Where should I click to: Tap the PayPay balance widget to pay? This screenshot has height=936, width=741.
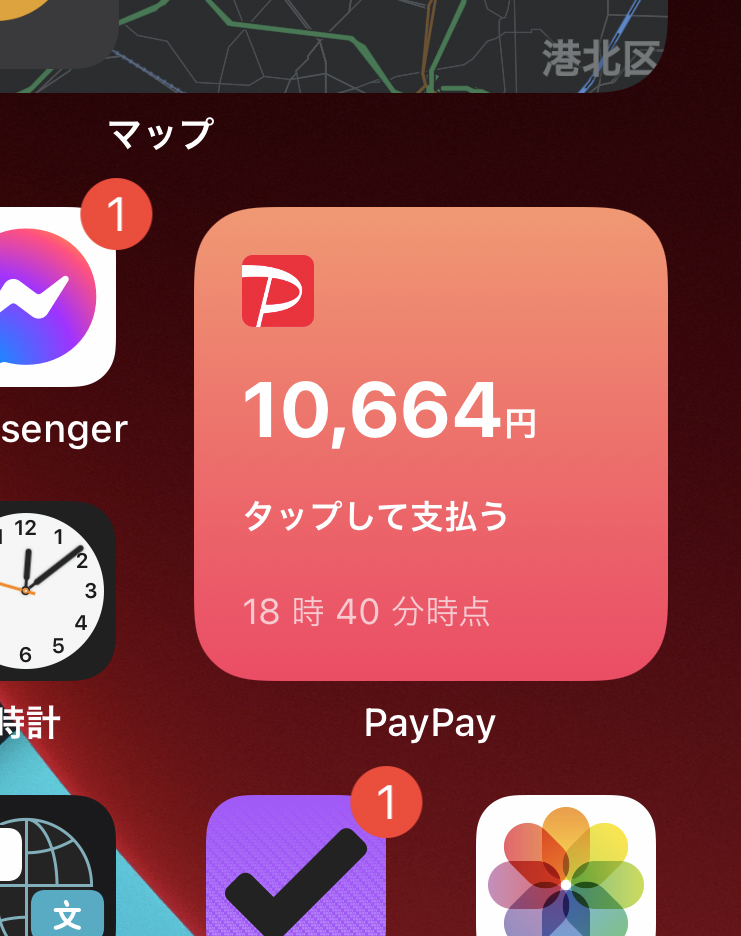[430, 445]
